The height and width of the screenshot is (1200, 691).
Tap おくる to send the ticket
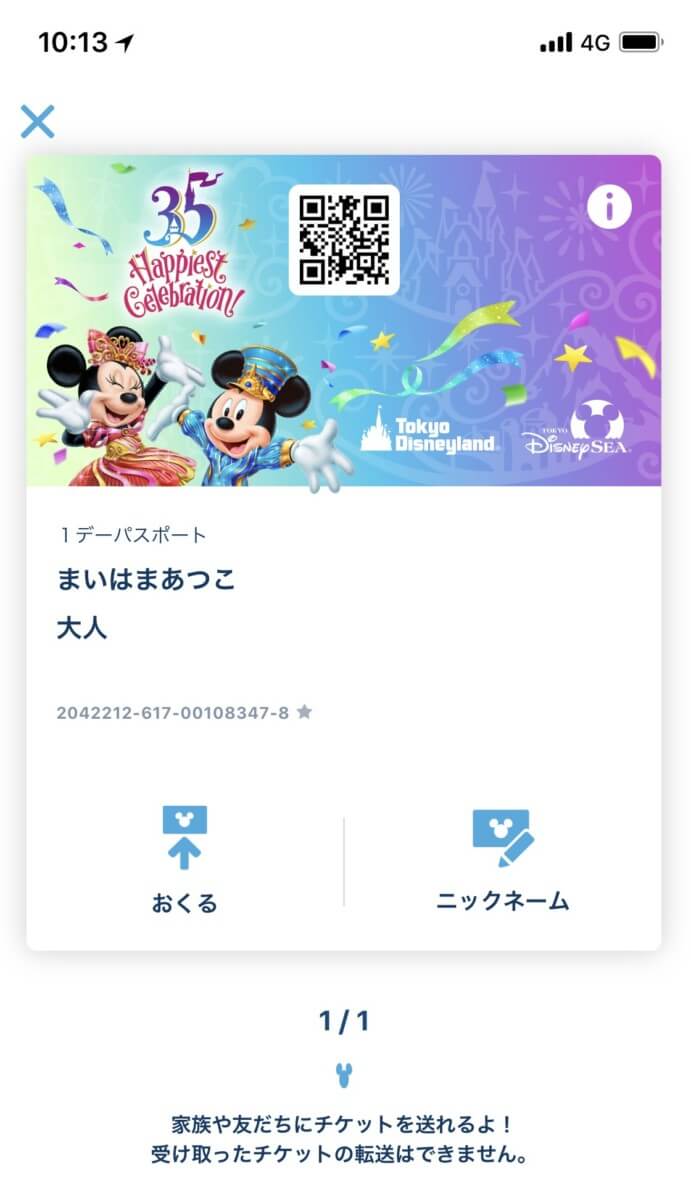184,860
